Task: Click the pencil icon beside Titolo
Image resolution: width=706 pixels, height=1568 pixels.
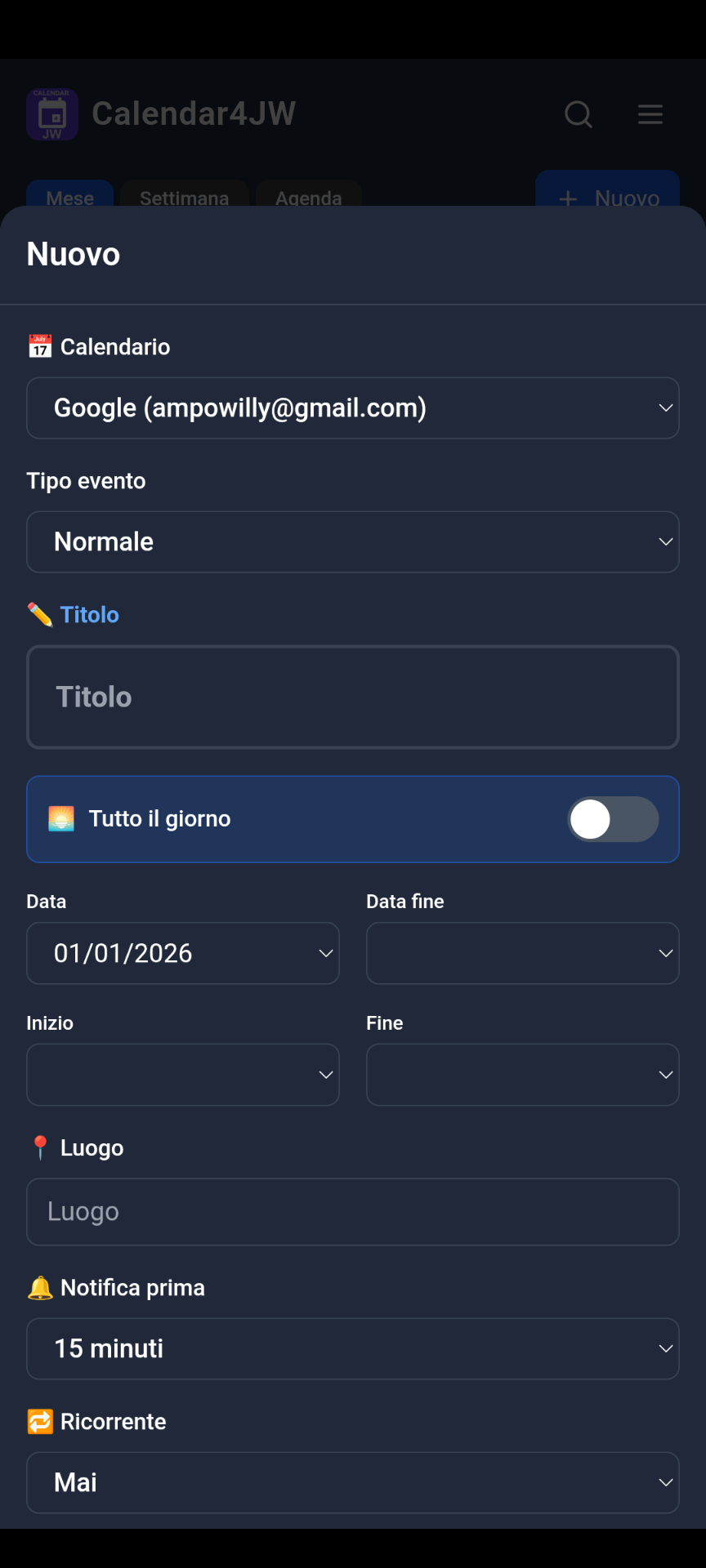Action: pyautogui.click(x=39, y=613)
